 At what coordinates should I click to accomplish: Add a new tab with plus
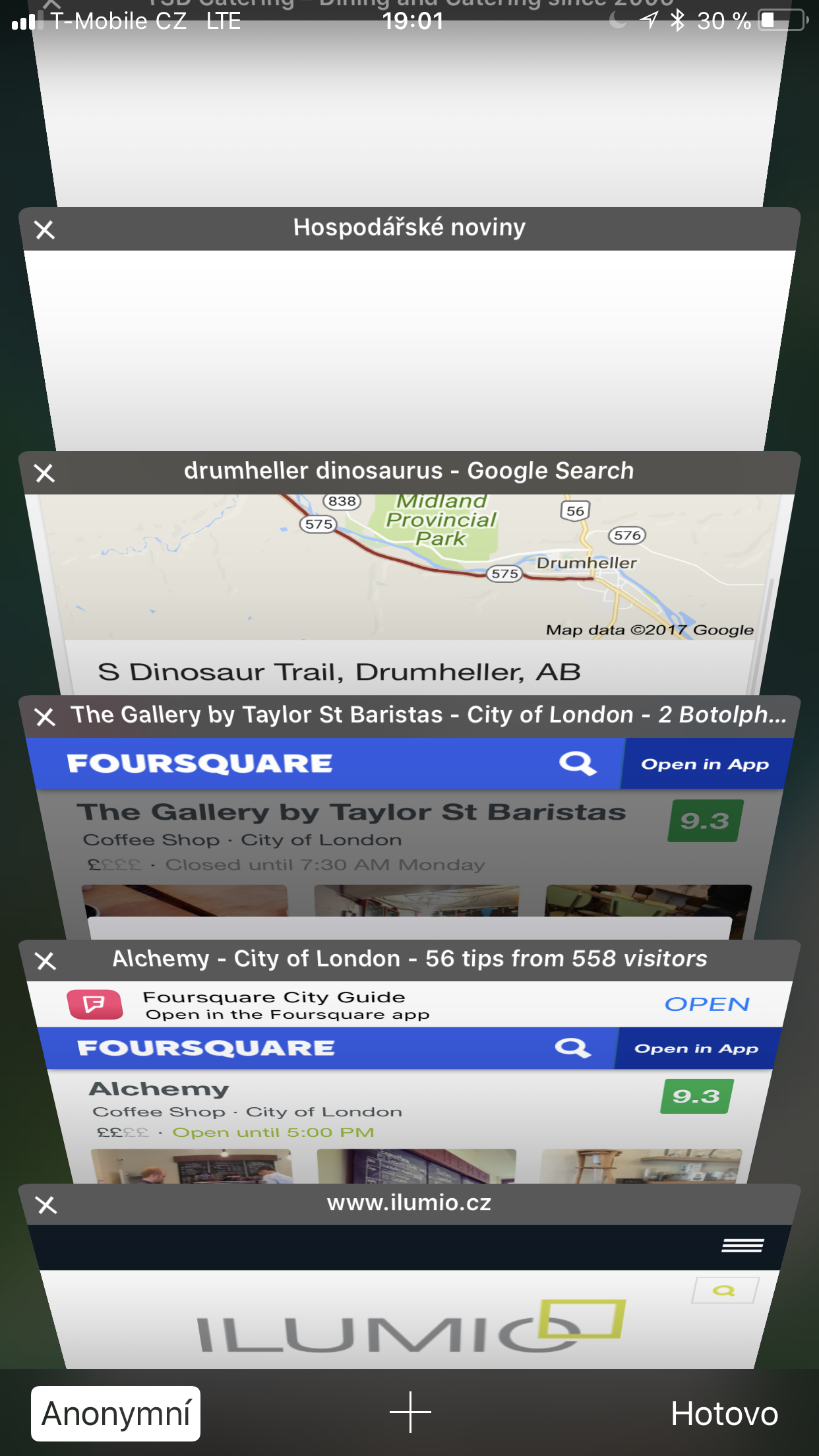pyautogui.click(x=410, y=1412)
